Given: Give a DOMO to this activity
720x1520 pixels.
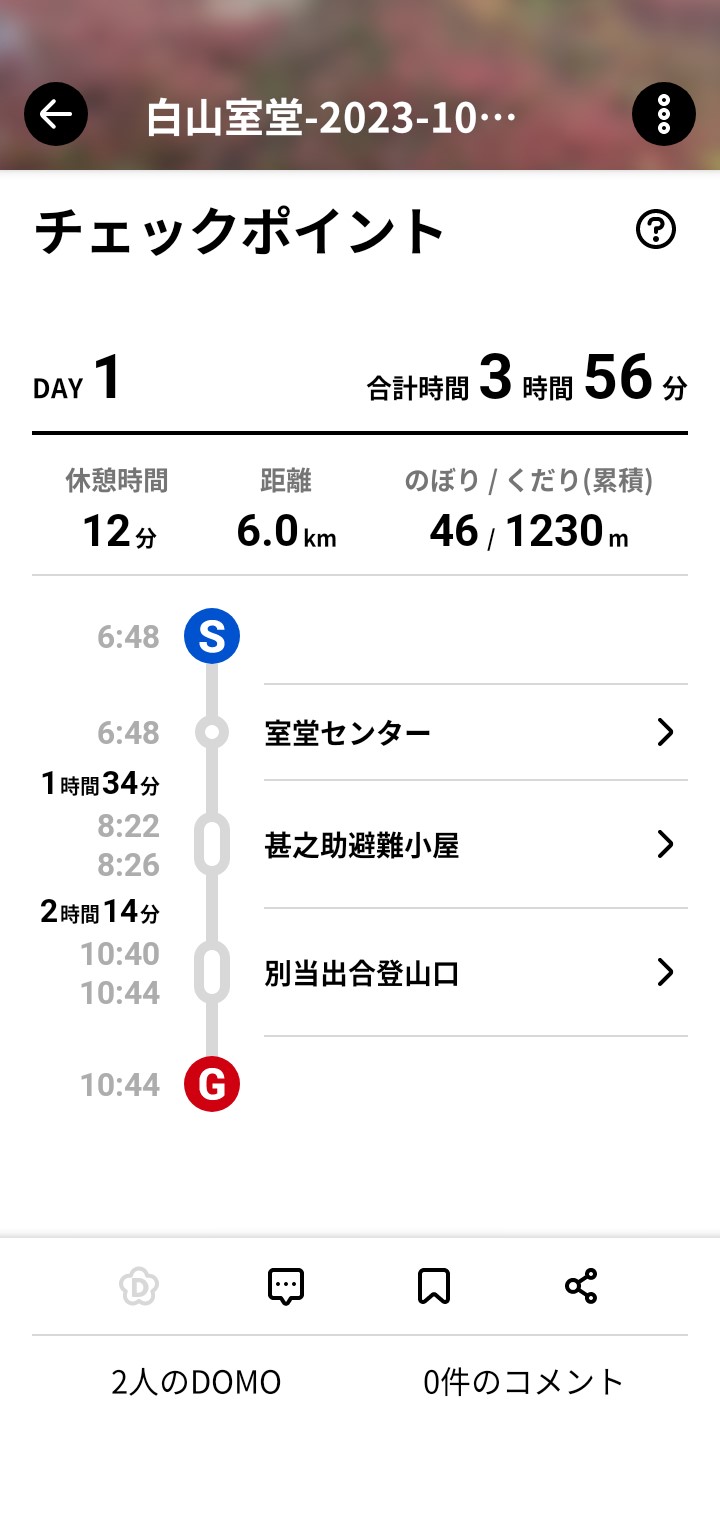Looking at the screenshot, I should (139, 1286).
